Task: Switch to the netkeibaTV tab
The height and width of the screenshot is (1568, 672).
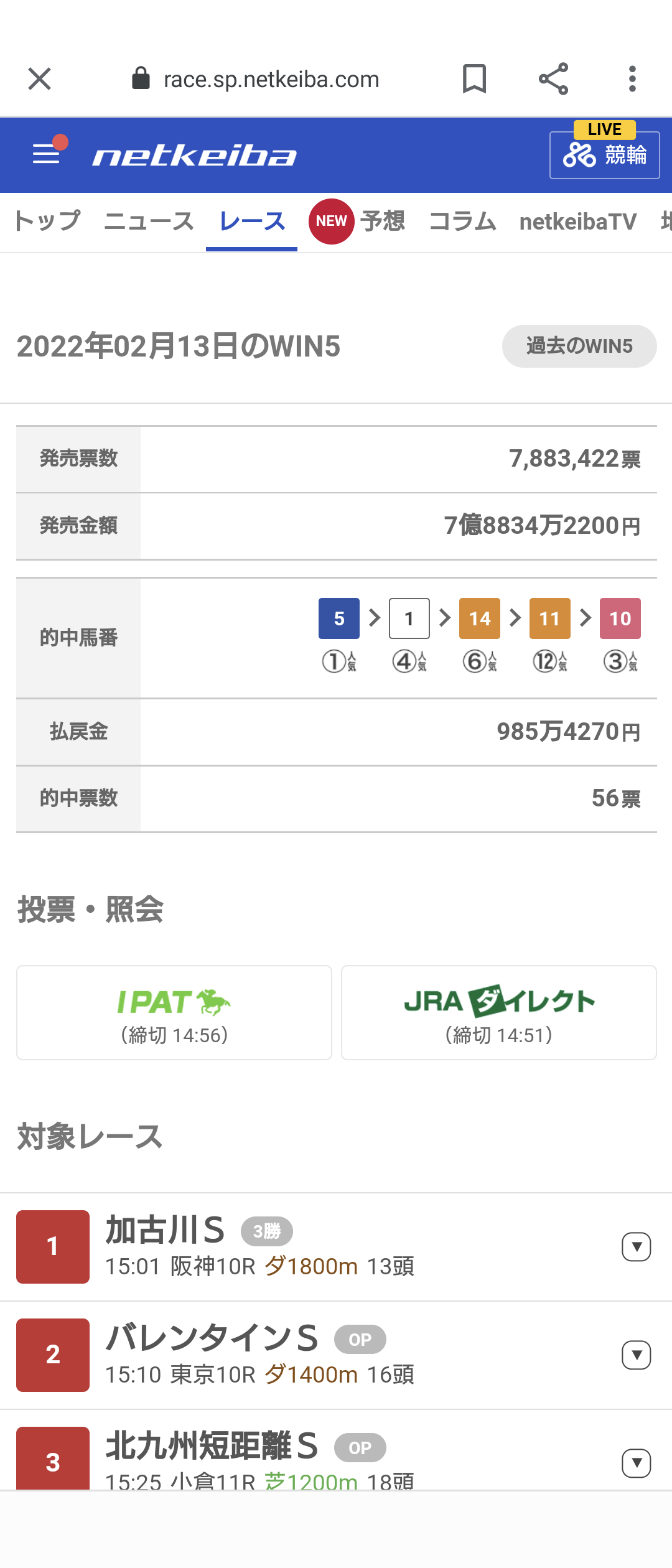Action: [578, 222]
